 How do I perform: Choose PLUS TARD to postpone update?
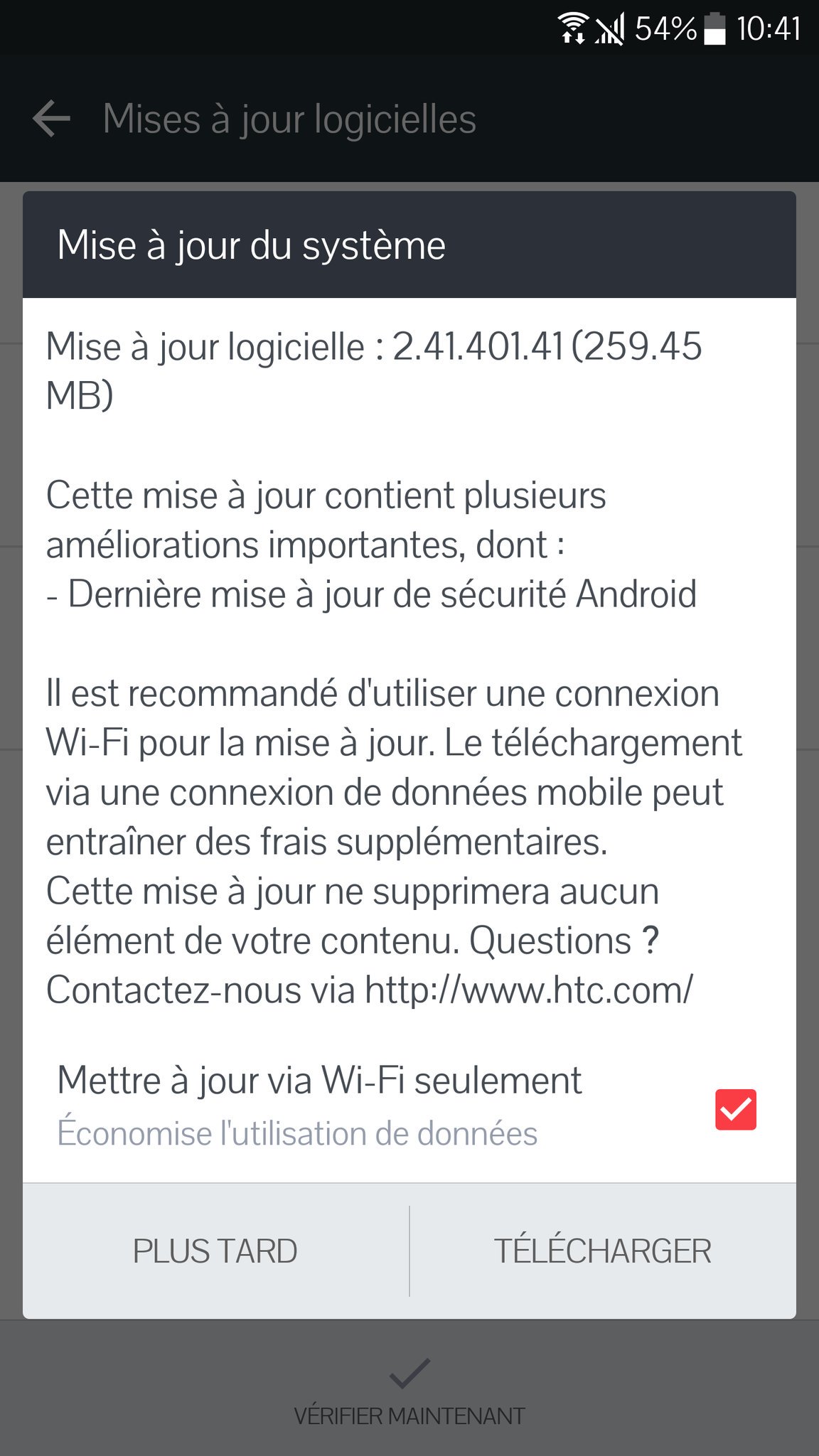(x=215, y=1251)
